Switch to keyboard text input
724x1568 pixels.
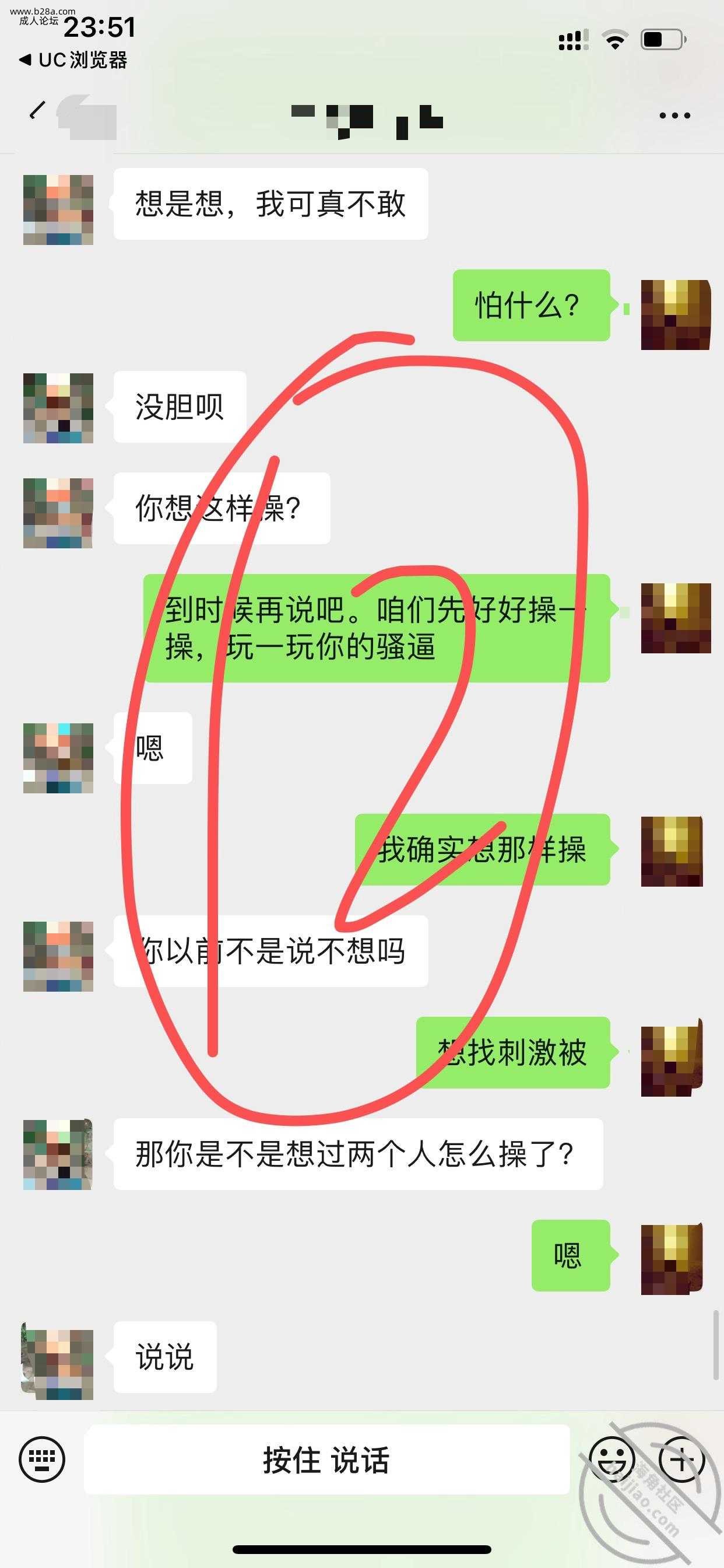click(42, 1458)
